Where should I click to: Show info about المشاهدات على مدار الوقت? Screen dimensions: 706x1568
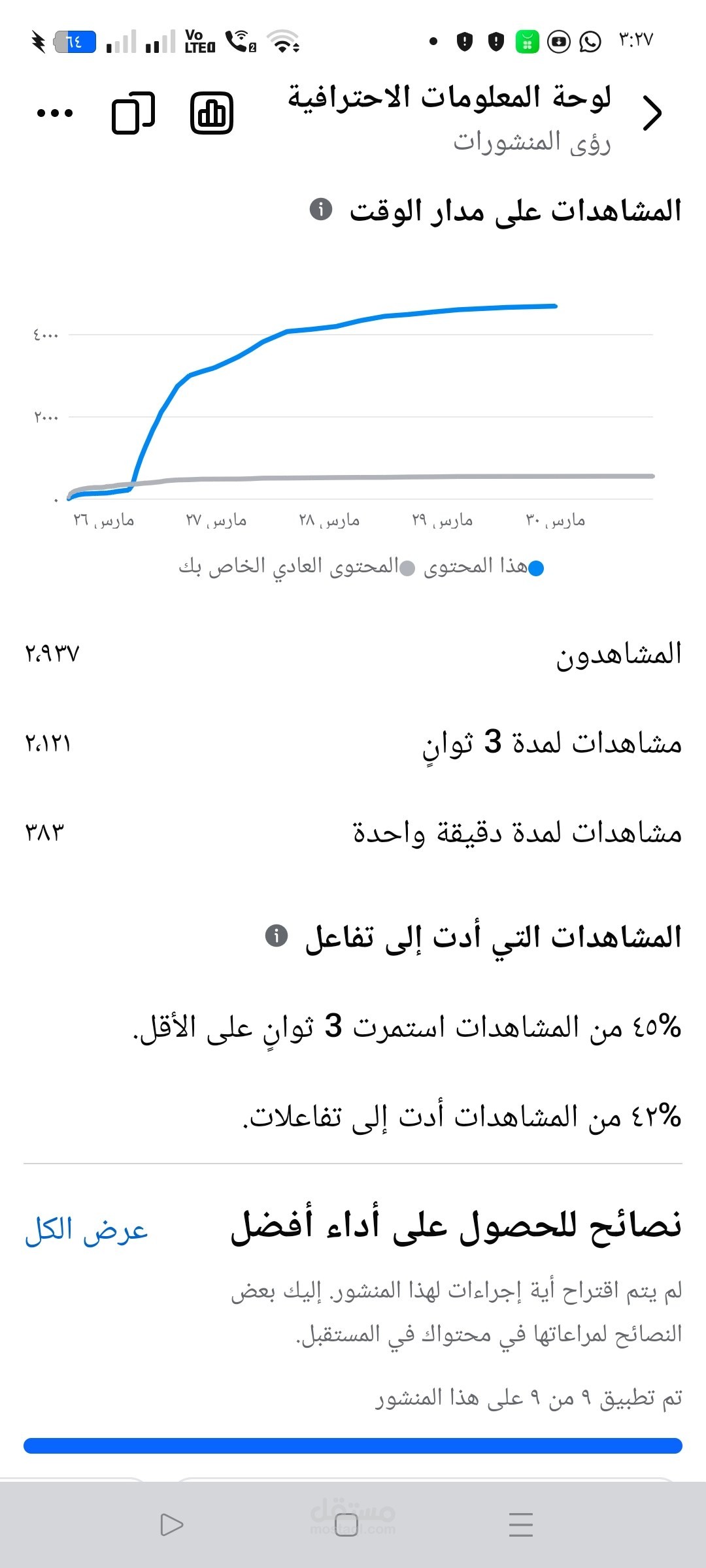[x=320, y=210]
